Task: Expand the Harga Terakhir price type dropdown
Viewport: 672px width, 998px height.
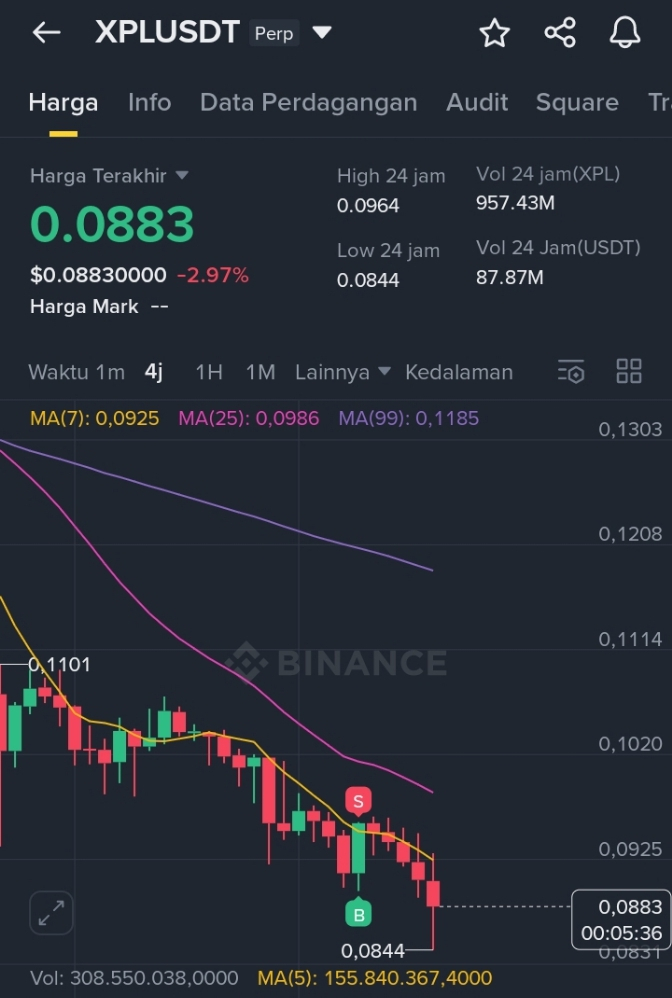Action: click(181, 175)
